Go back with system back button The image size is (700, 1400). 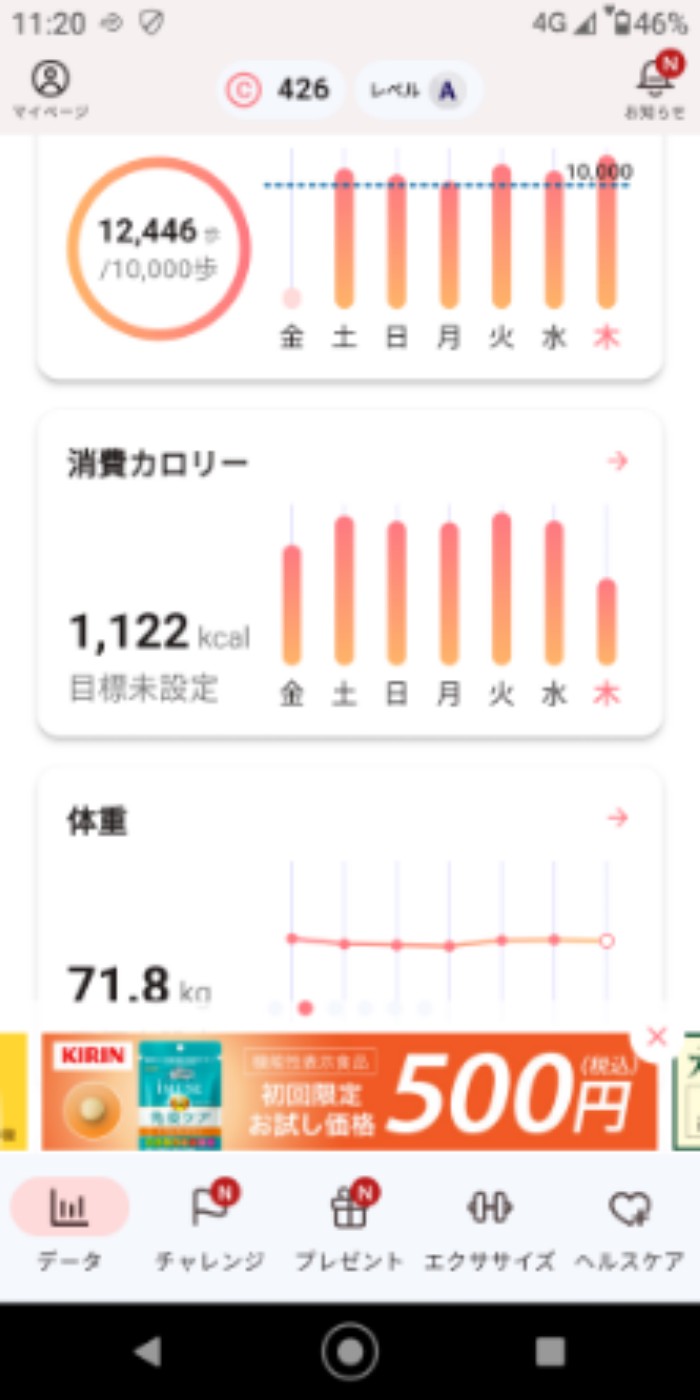(148, 1352)
